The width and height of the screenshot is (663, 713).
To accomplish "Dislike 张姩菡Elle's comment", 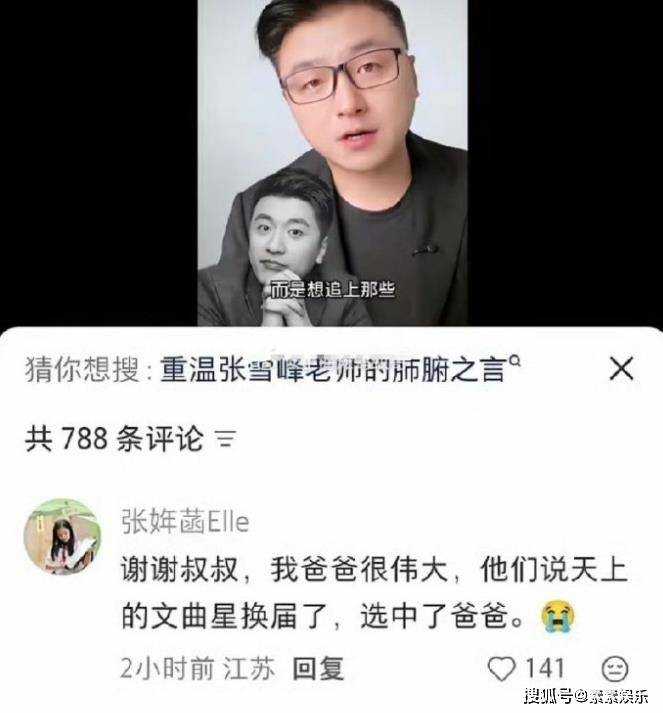I will 616,668.
